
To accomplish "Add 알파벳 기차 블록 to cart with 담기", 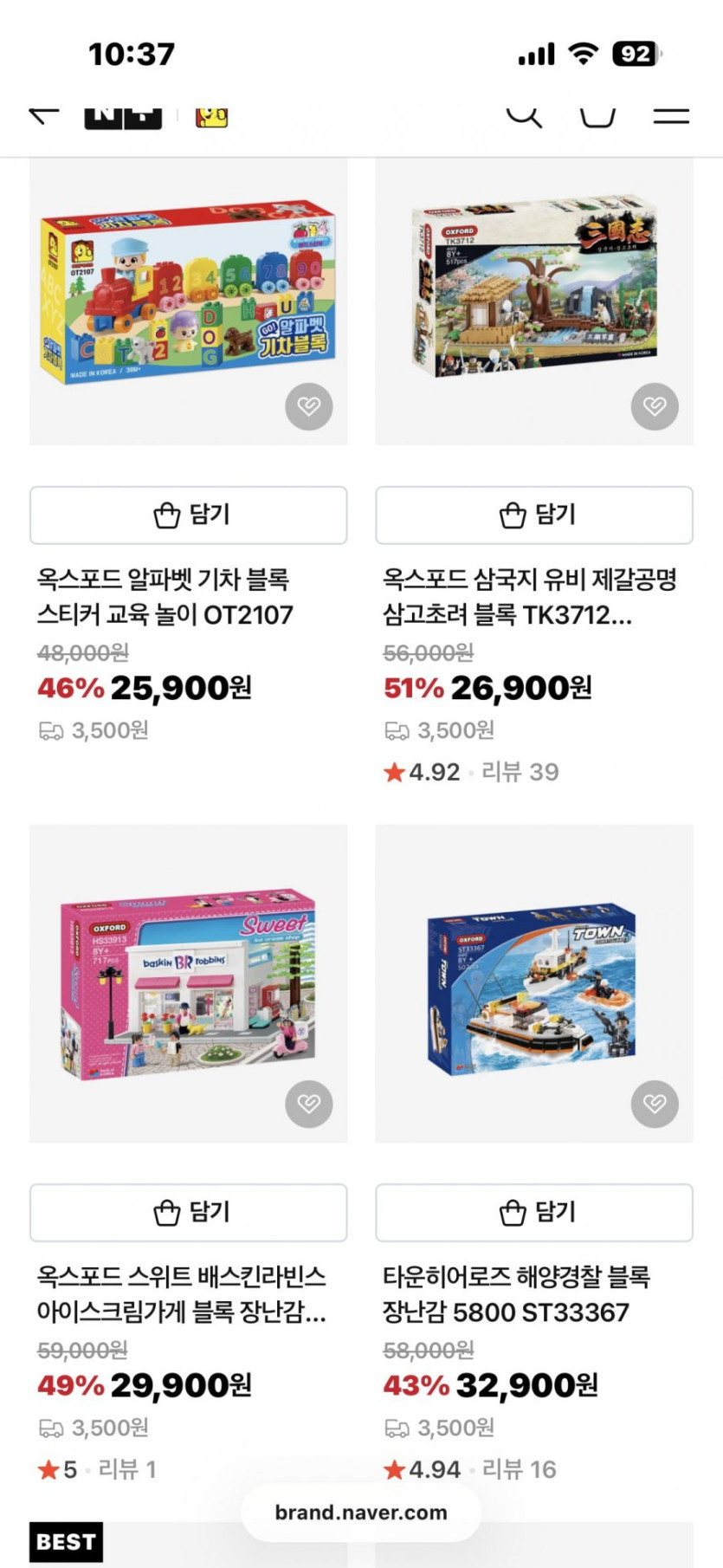I will [x=189, y=515].
